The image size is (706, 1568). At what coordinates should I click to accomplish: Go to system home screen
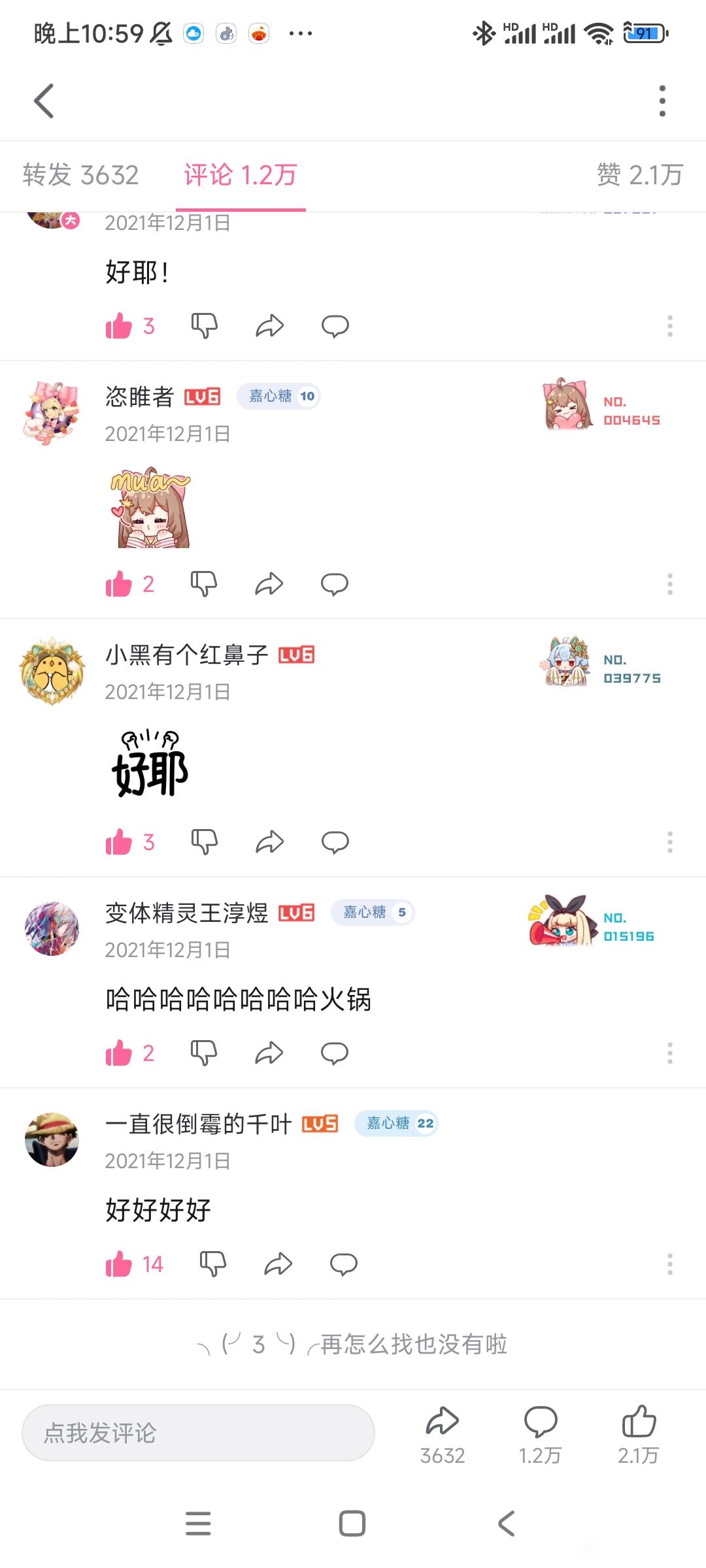coord(352,1524)
